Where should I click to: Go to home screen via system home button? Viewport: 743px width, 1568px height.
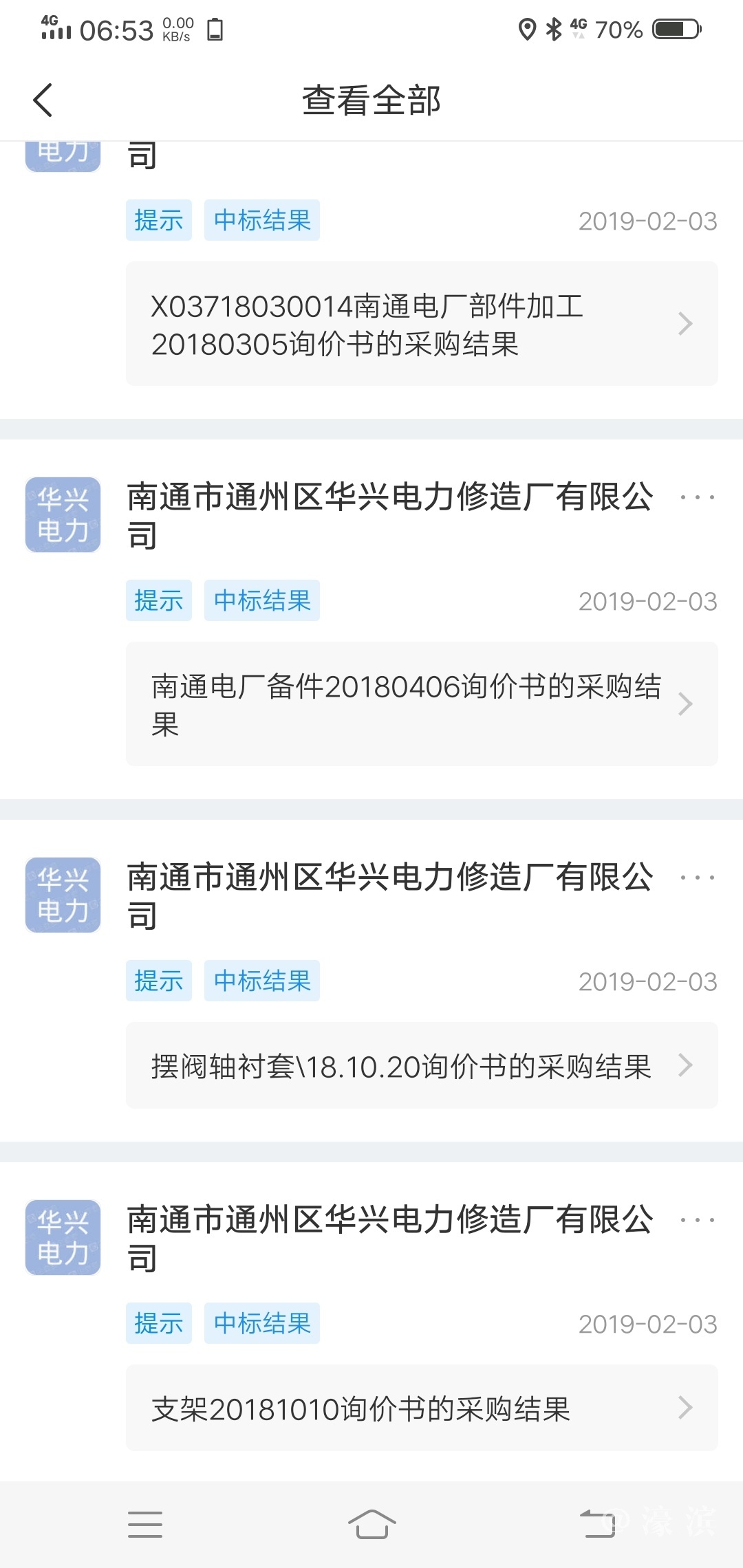[371, 1524]
